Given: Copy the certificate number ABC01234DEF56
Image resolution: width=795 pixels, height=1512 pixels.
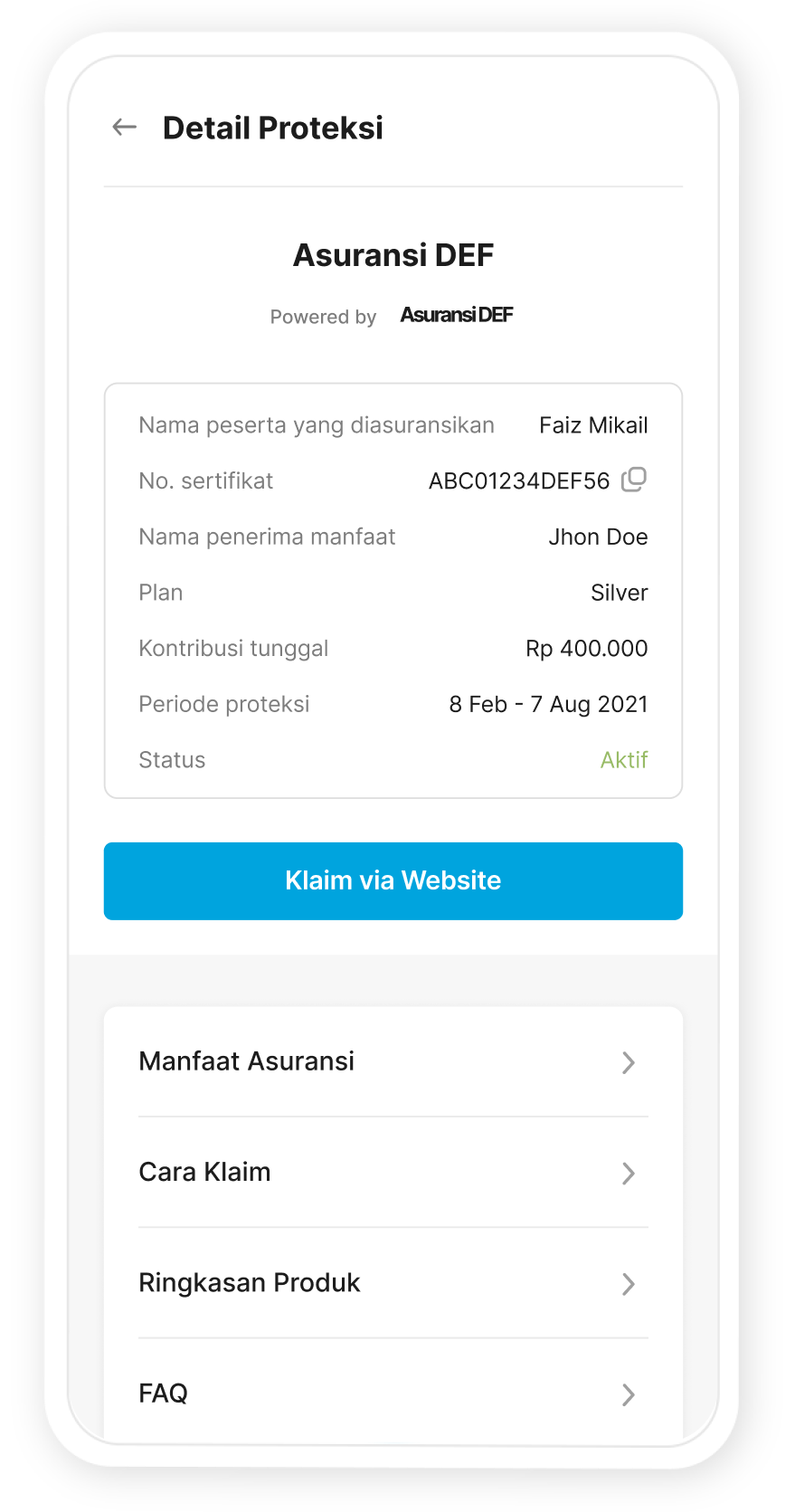Looking at the screenshot, I should click(634, 480).
